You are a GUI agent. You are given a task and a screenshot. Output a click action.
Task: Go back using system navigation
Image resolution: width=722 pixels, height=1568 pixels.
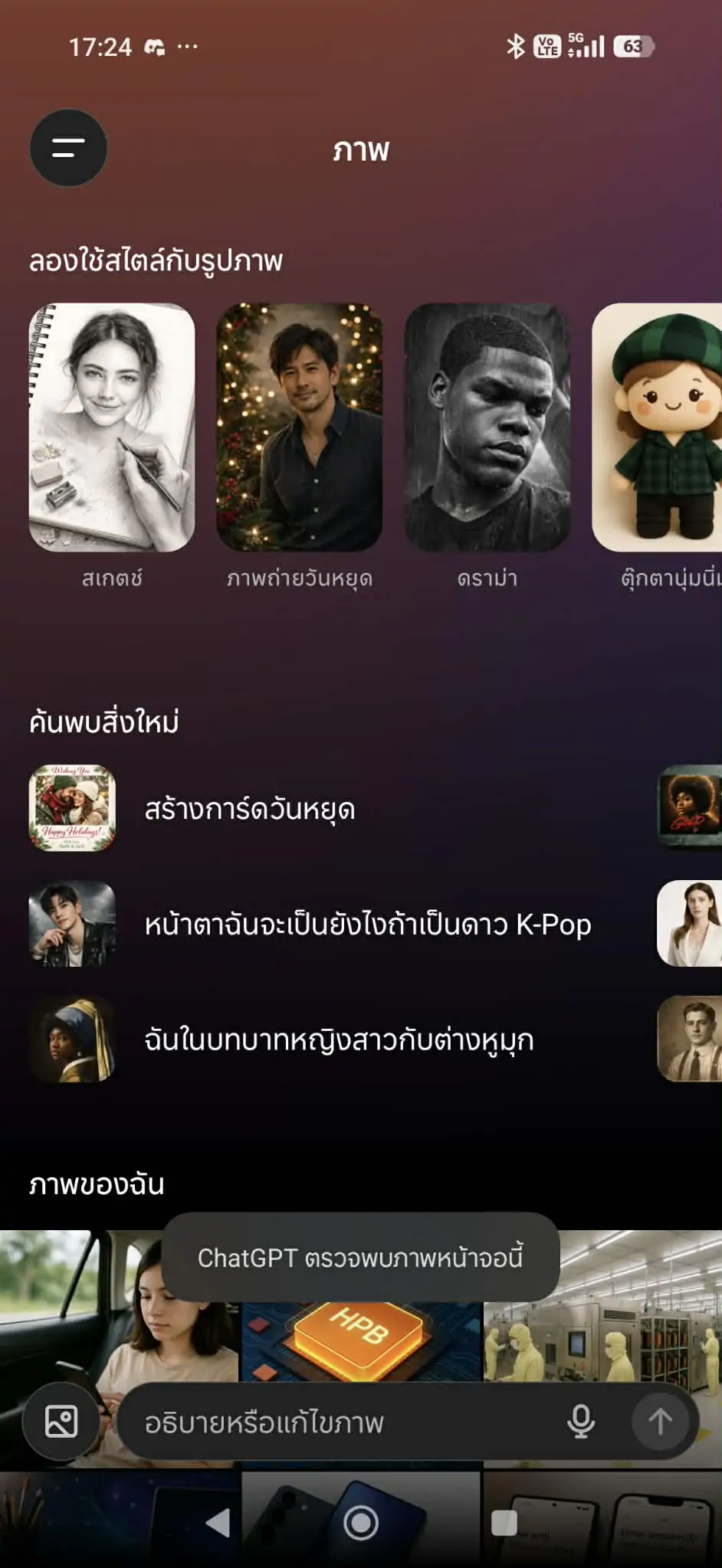(218, 1523)
